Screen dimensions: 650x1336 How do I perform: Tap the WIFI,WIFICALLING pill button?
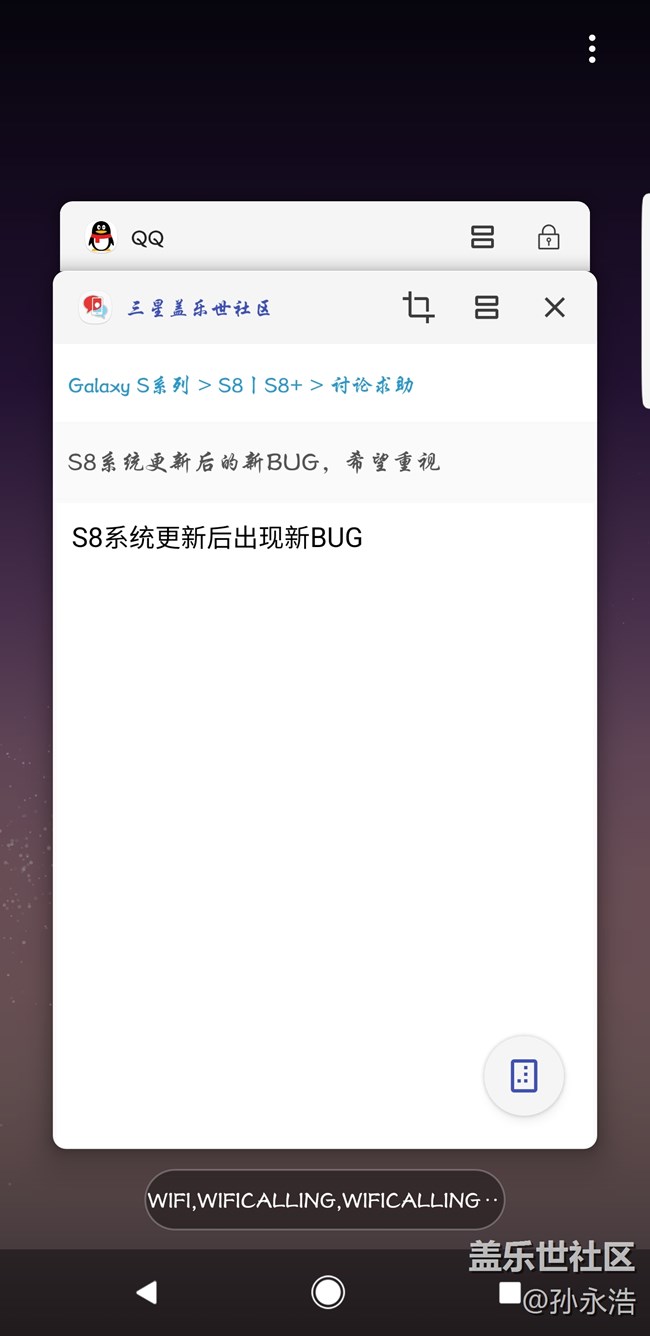point(324,1199)
